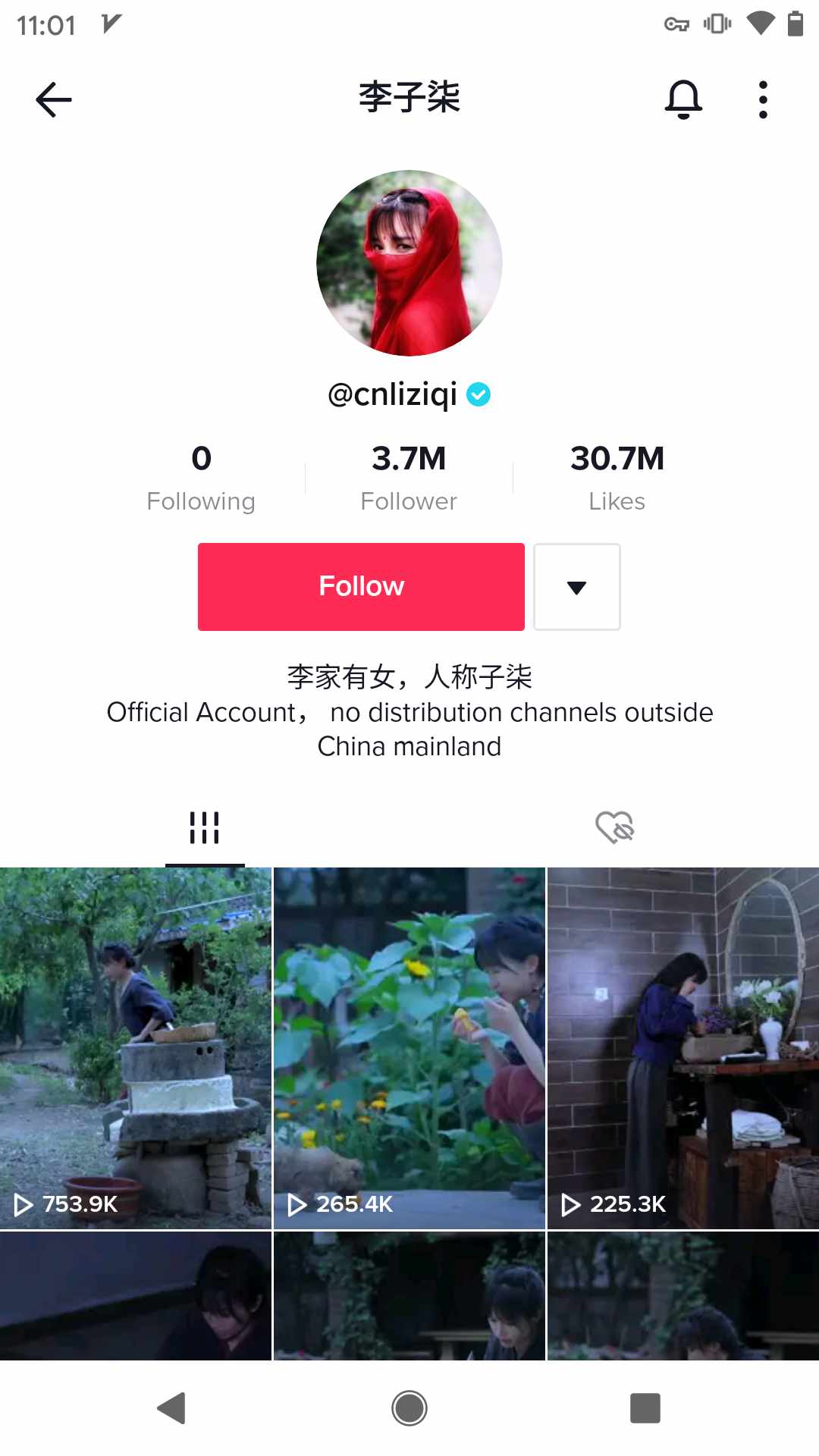
Task: Open the profile picture
Action: pyautogui.click(x=409, y=263)
